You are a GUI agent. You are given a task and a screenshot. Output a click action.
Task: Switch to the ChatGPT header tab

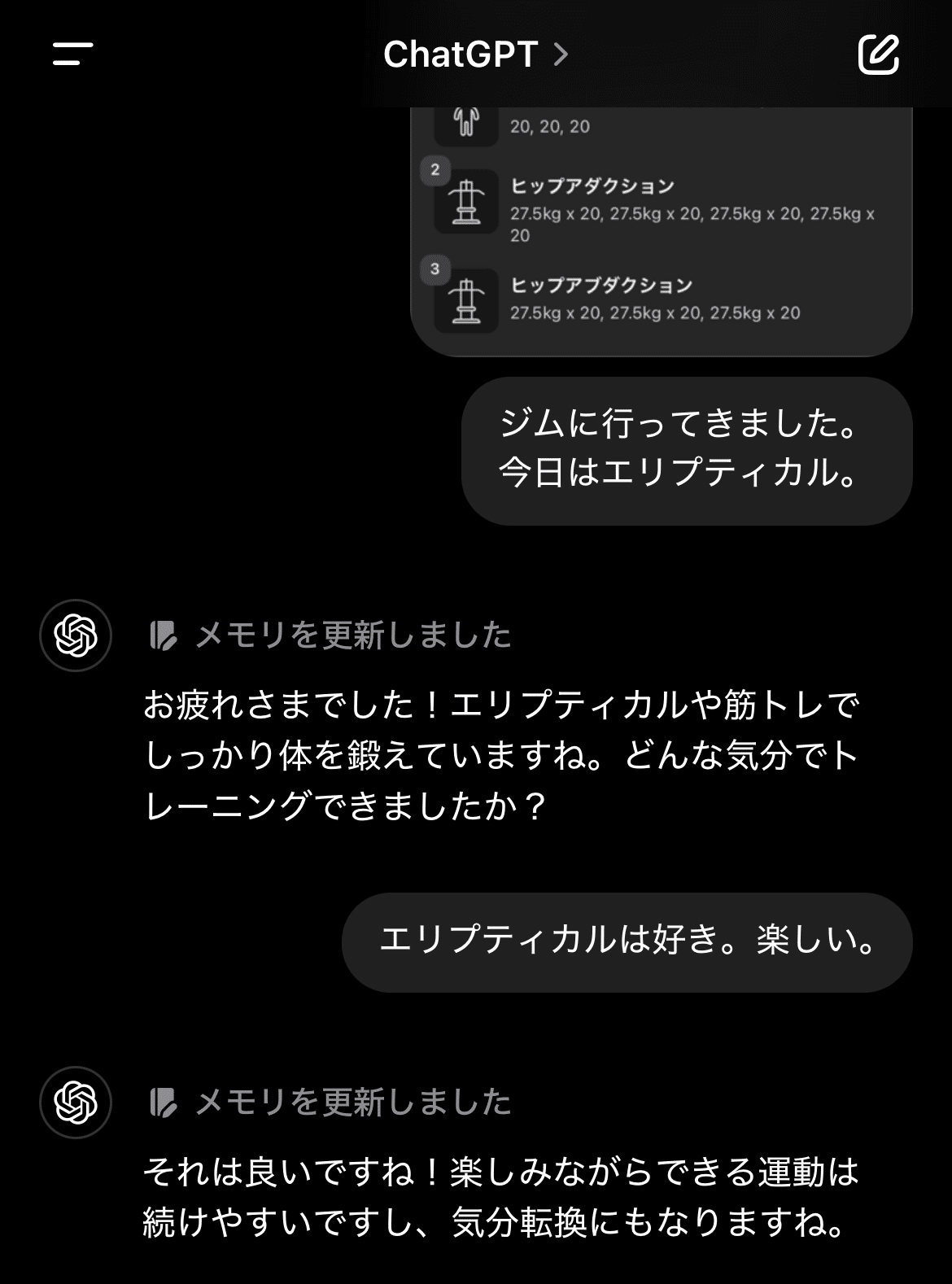(x=461, y=55)
